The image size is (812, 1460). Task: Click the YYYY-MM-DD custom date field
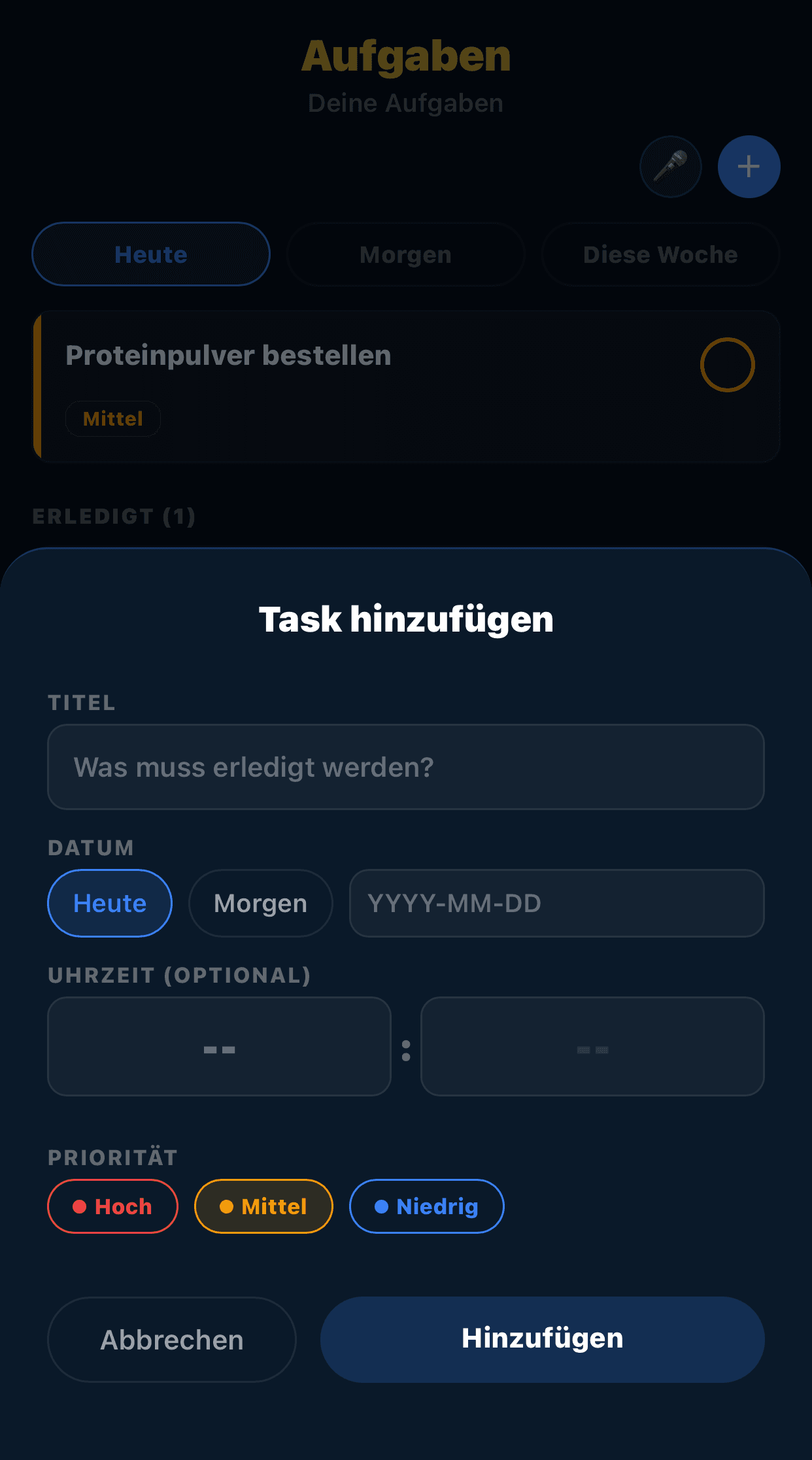point(557,903)
